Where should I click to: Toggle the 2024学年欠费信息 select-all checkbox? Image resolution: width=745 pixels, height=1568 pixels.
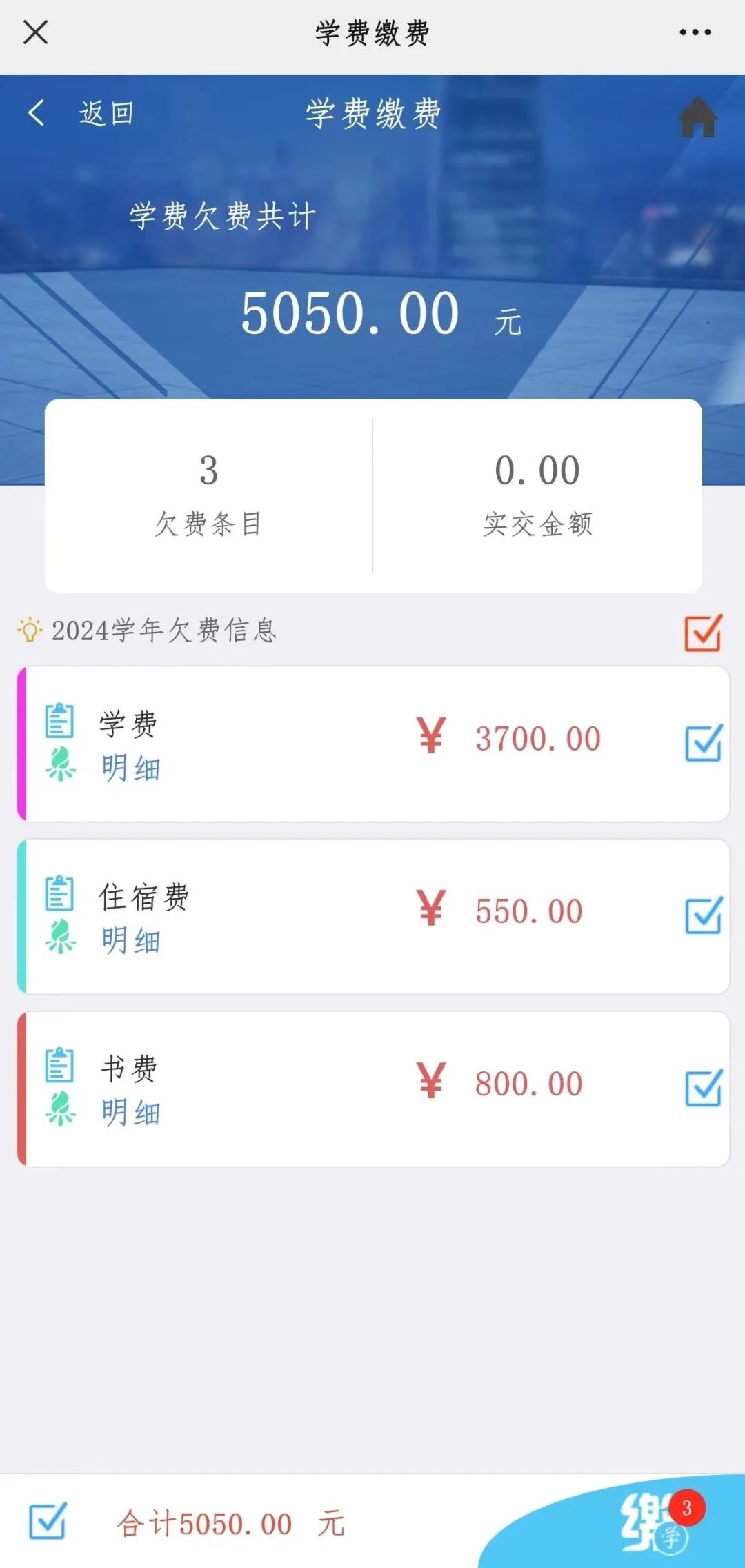click(x=703, y=633)
